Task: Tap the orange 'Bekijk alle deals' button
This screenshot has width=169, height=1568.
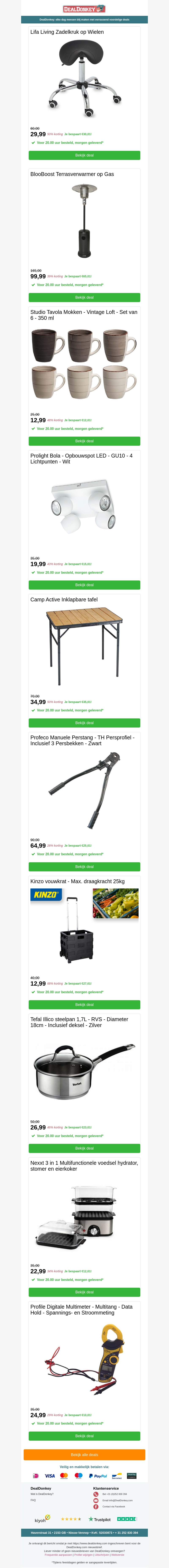Action: pos(84,1455)
